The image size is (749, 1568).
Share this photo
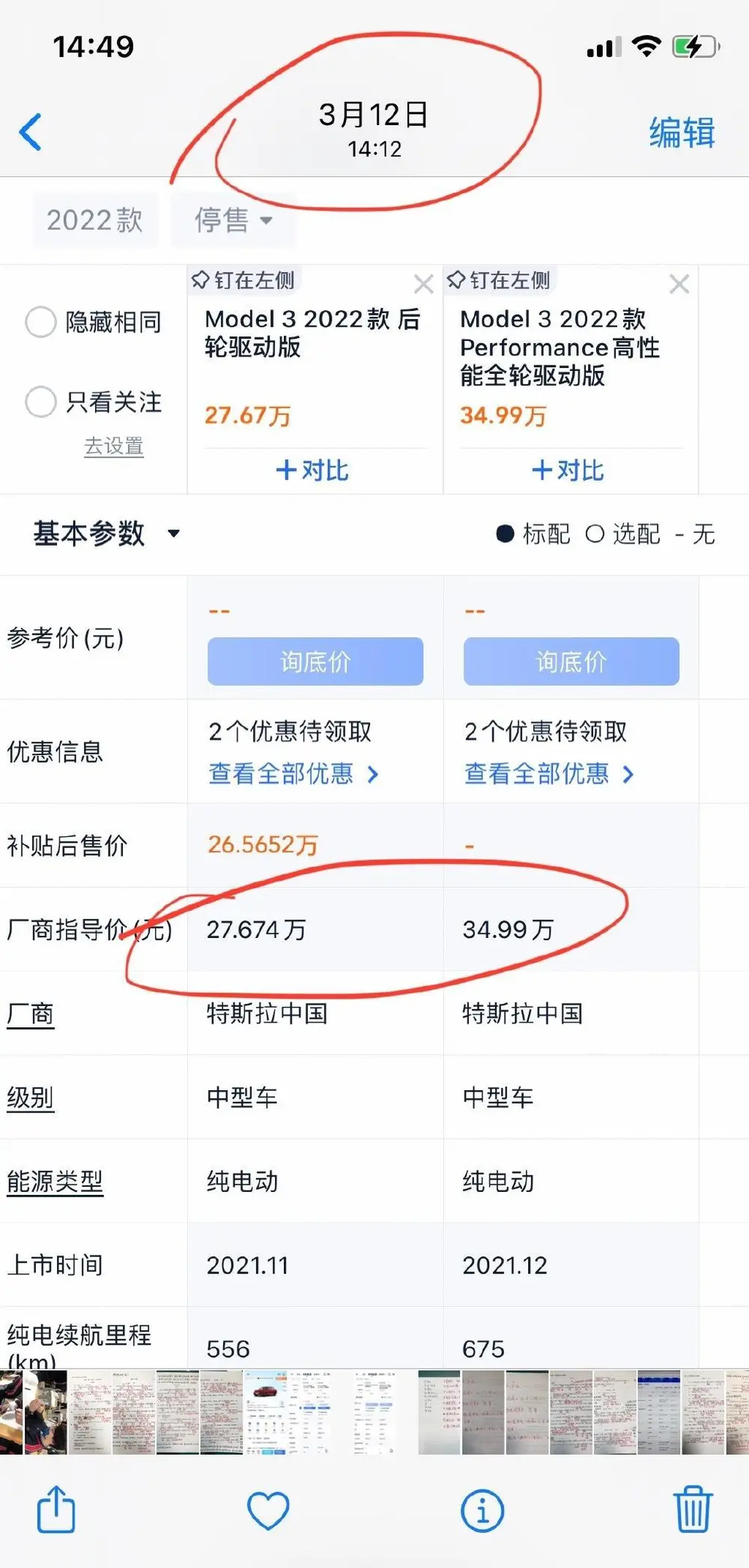click(56, 1510)
